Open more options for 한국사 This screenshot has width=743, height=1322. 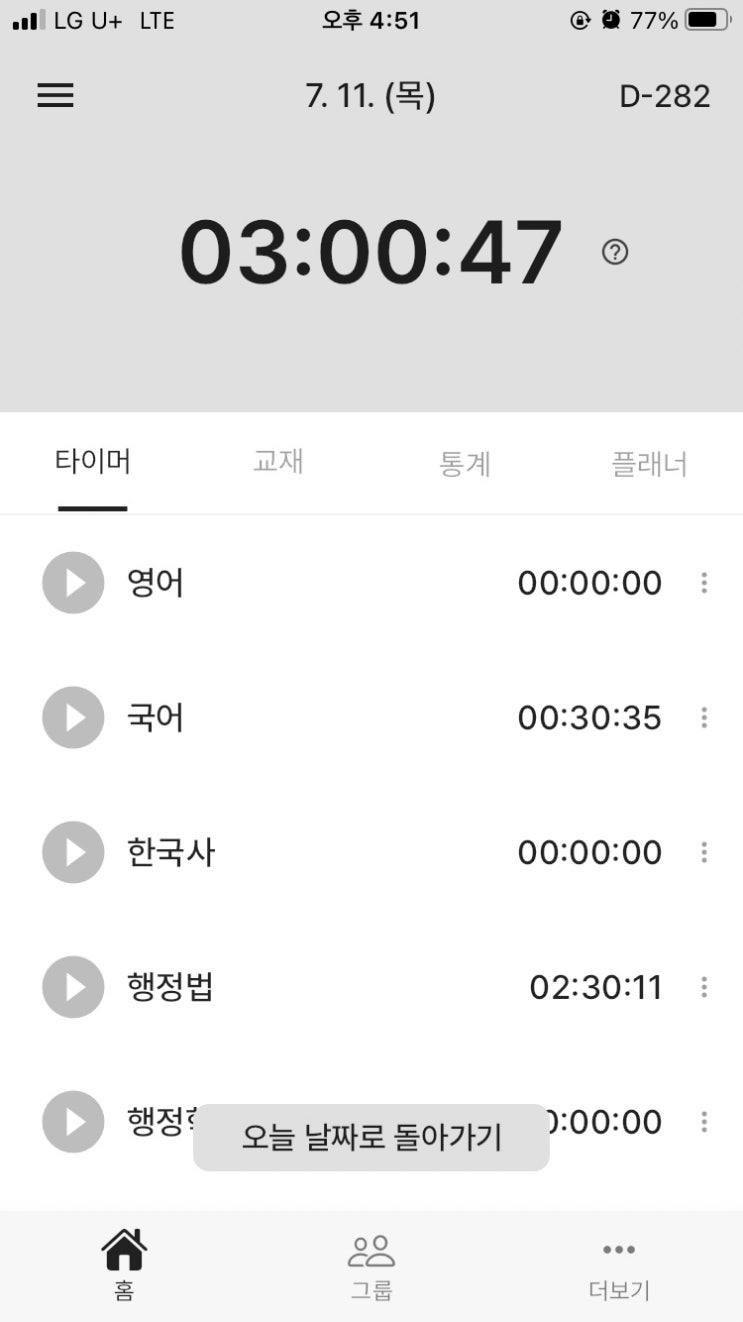click(704, 853)
